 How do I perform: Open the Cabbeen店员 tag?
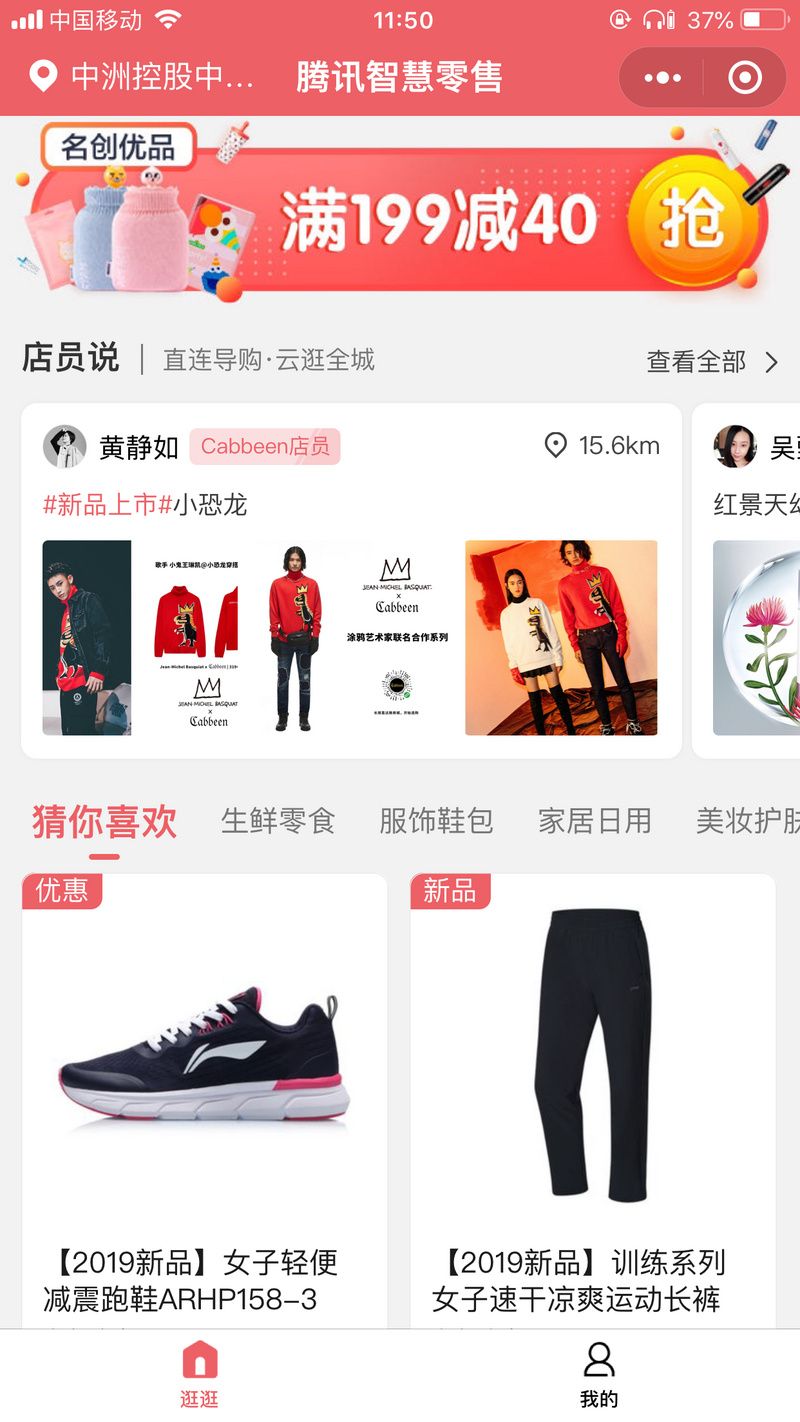point(265,446)
